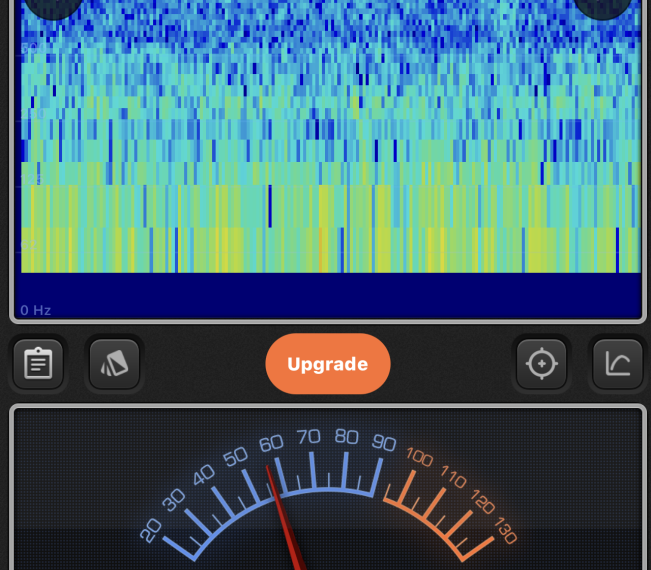Screen dimensions: 651x570
Task: Tap the orange Upgrade button
Action: [328, 364]
